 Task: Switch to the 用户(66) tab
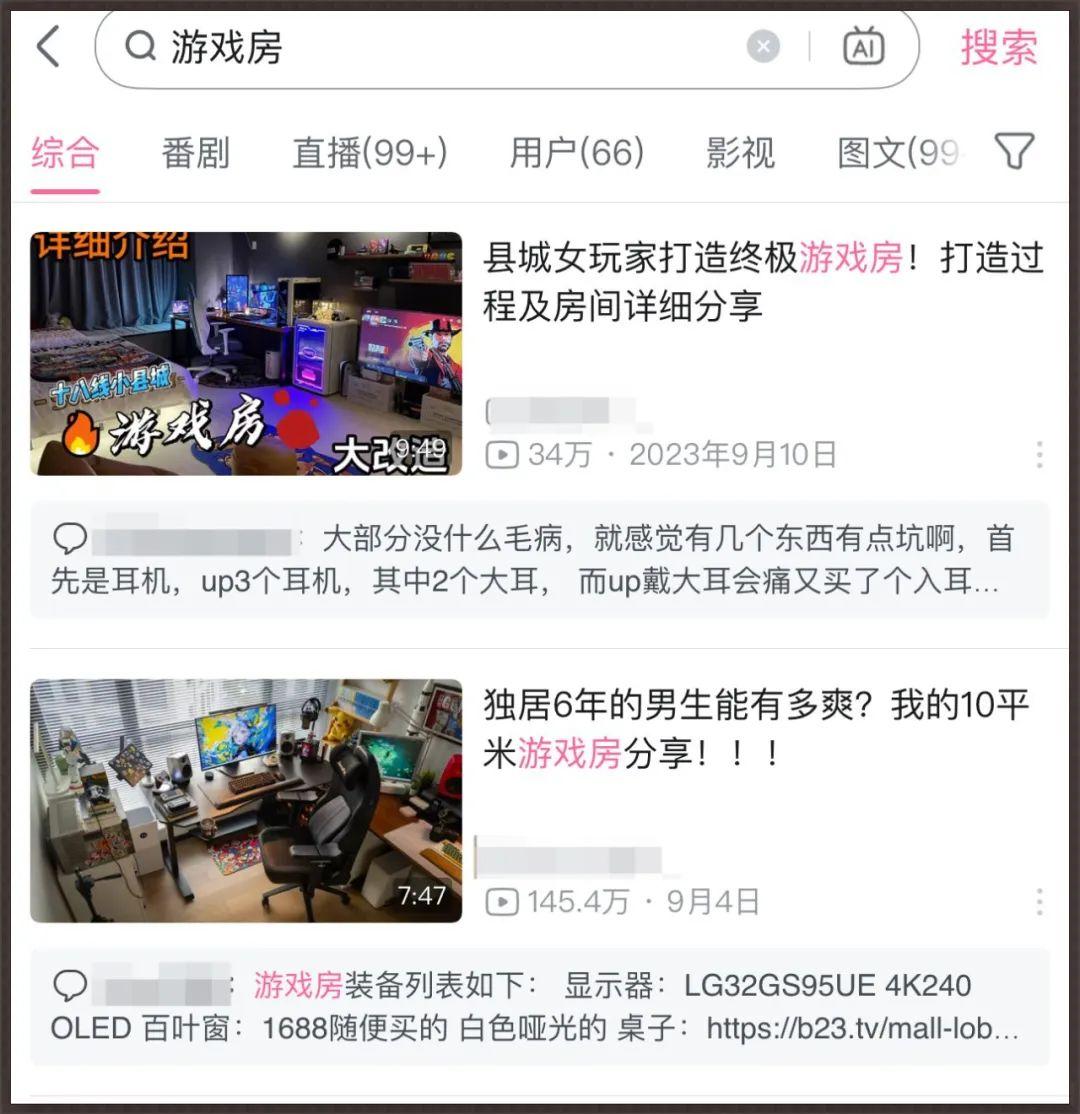point(577,153)
